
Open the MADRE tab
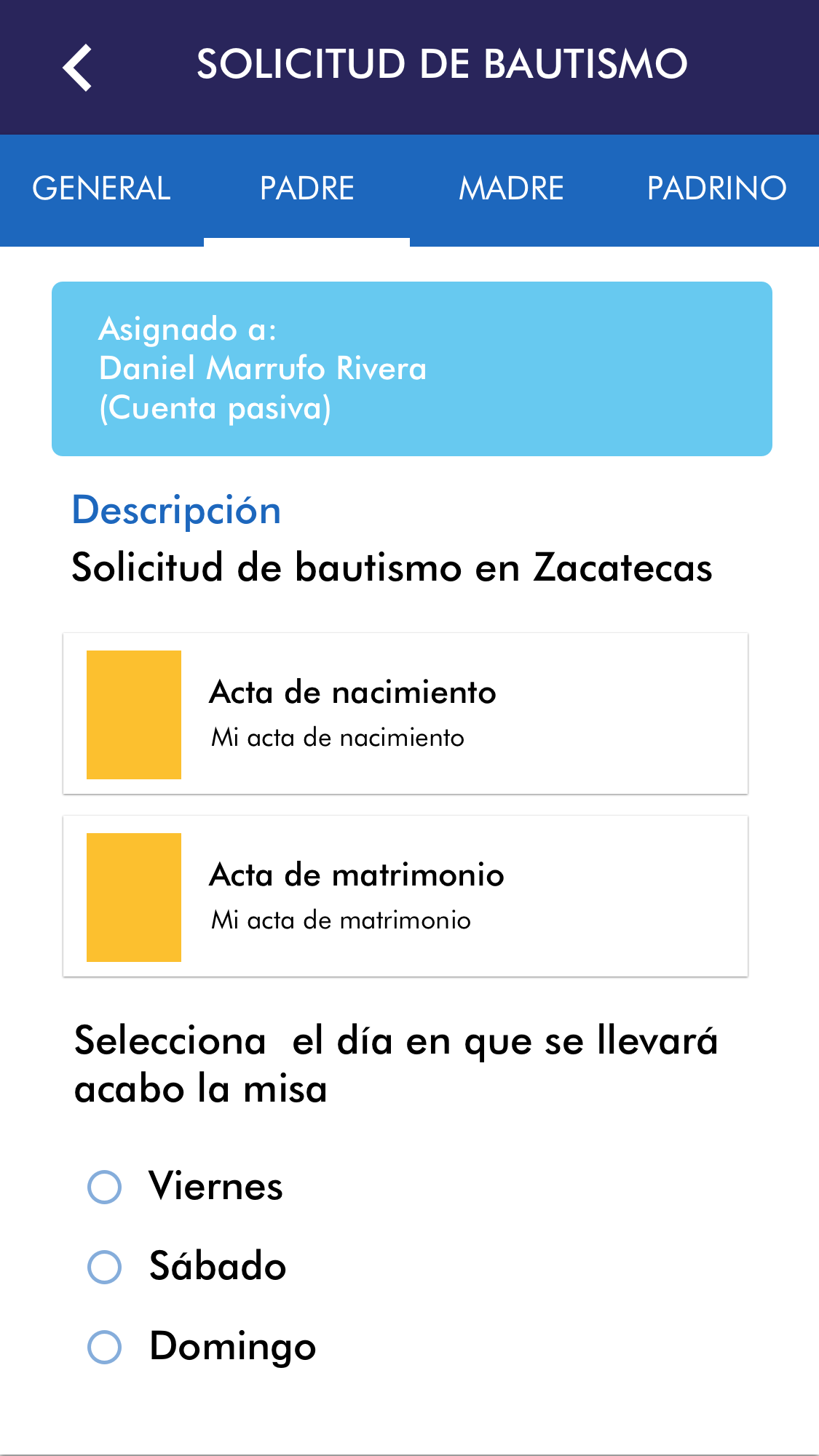pos(511,188)
